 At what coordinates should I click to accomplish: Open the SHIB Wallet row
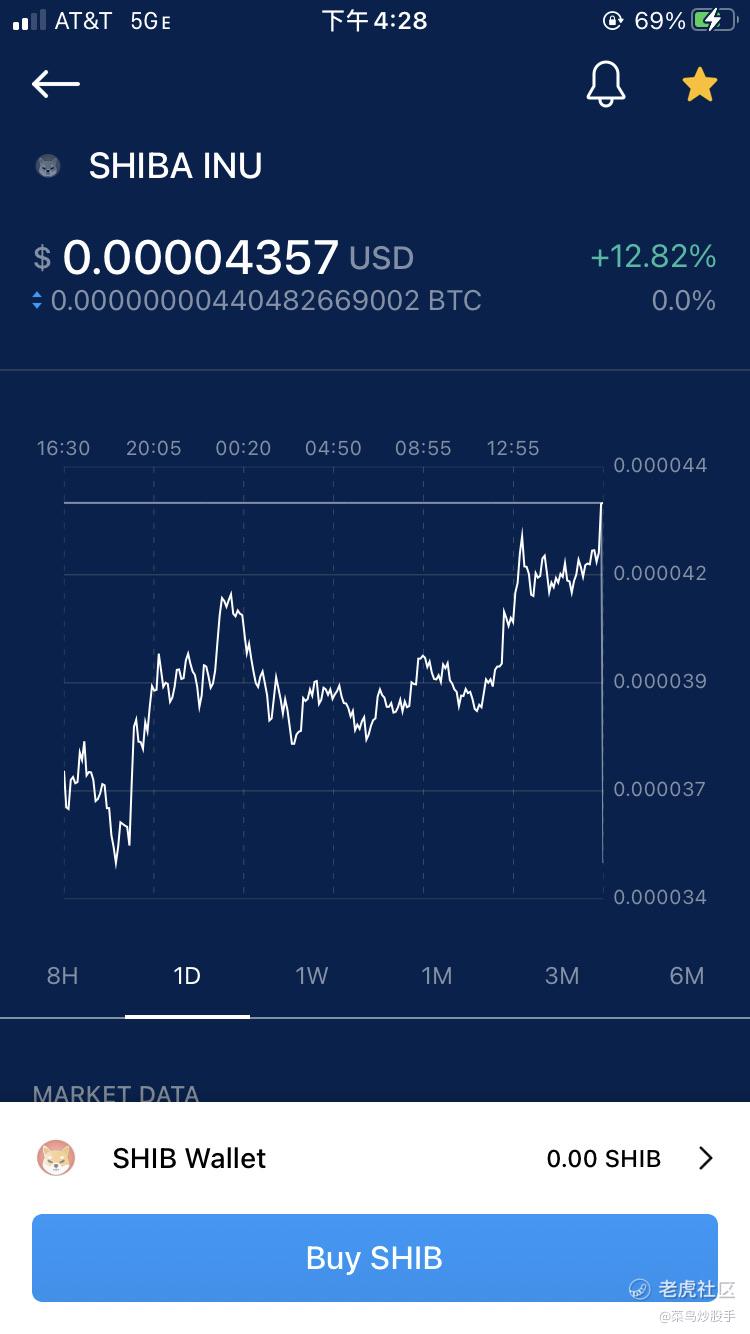coord(375,1158)
